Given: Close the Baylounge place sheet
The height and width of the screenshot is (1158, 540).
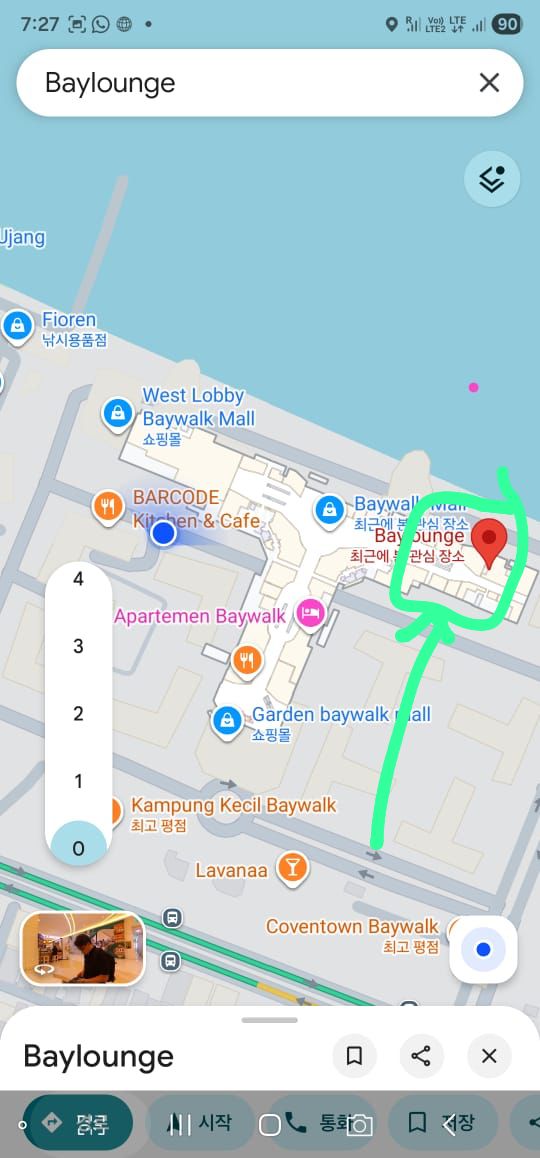Looking at the screenshot, I should (489, 1056).
